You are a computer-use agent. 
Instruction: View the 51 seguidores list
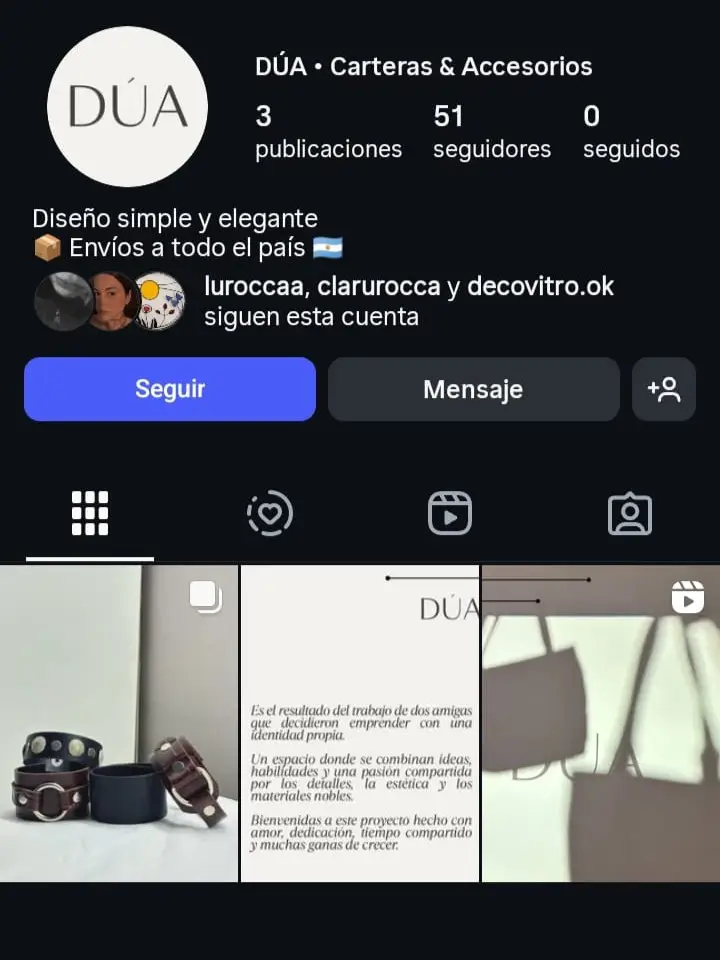[491, 133]
